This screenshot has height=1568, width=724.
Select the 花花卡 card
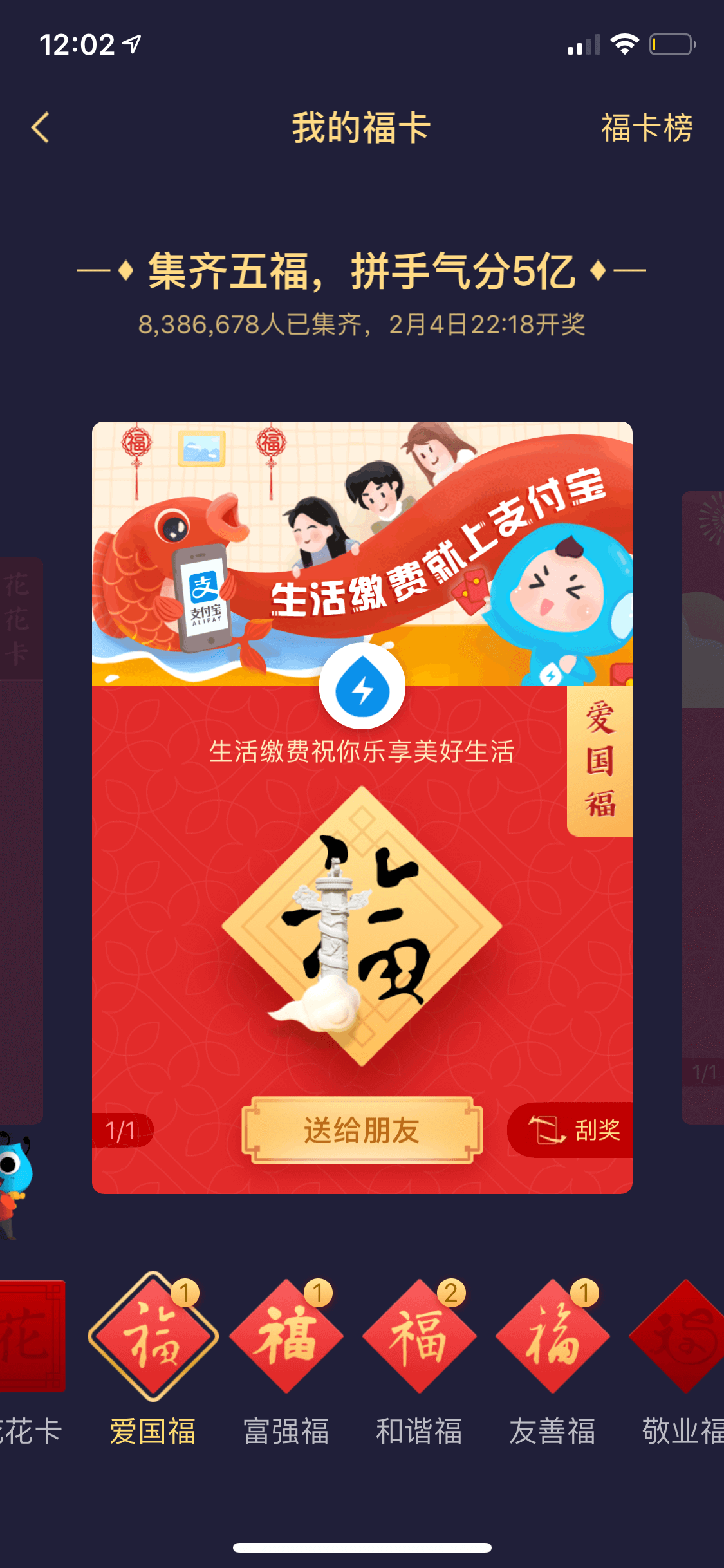pyautogui.click(x=31, y=1358)
